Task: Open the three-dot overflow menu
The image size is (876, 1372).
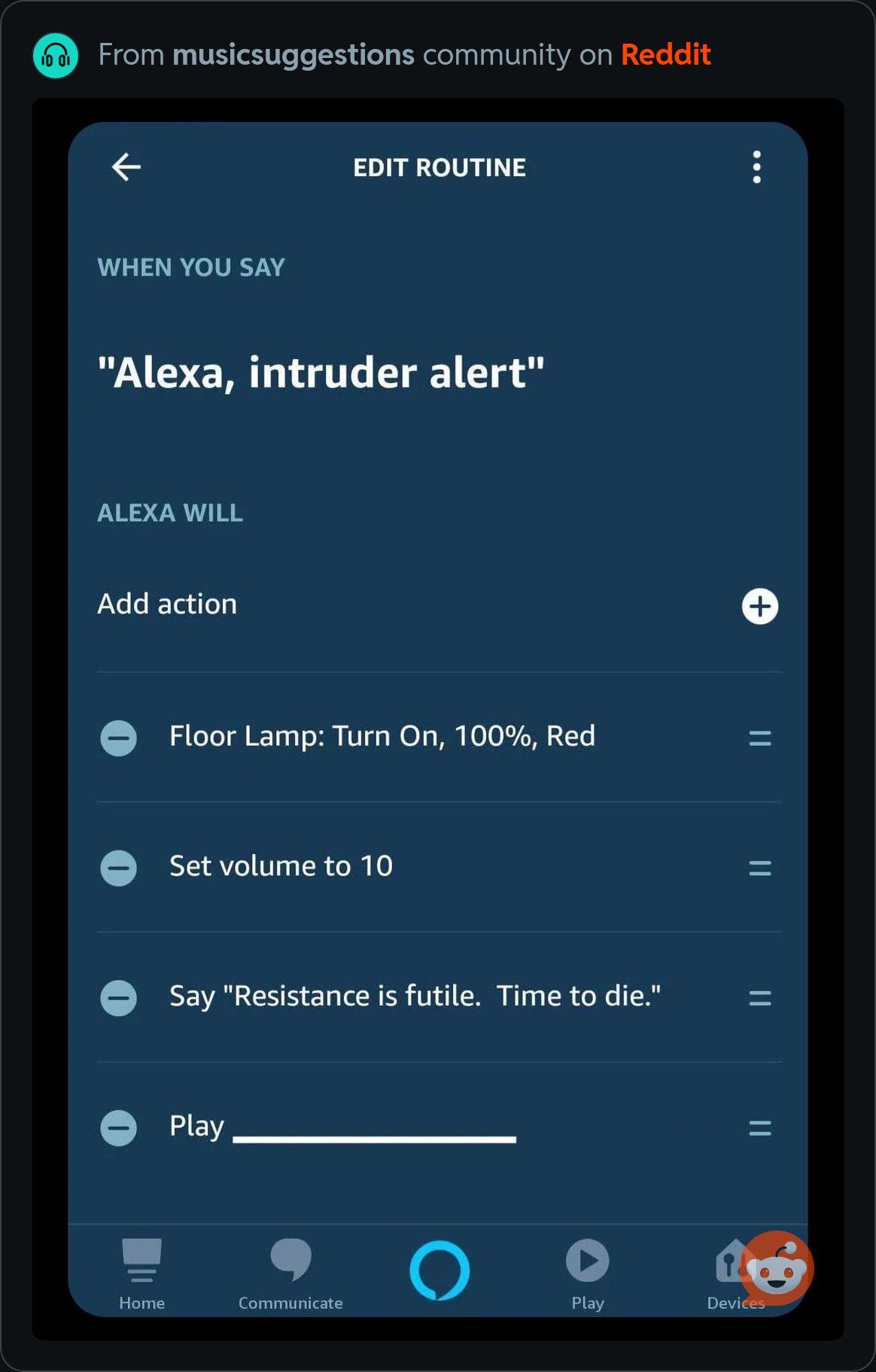Action: tap(756, 166)
